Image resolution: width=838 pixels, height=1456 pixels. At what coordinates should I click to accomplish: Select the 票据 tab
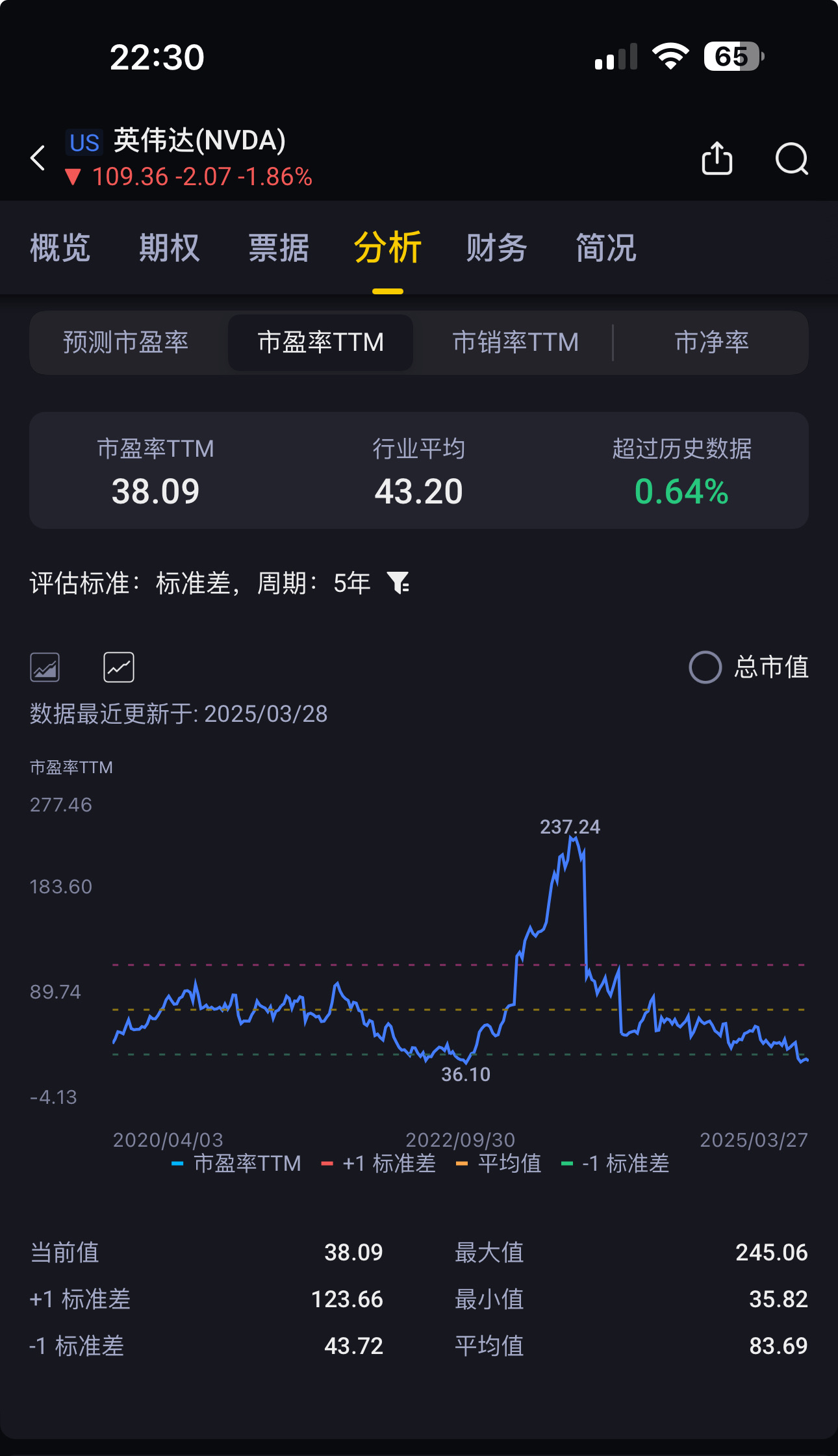click(279, 248)
